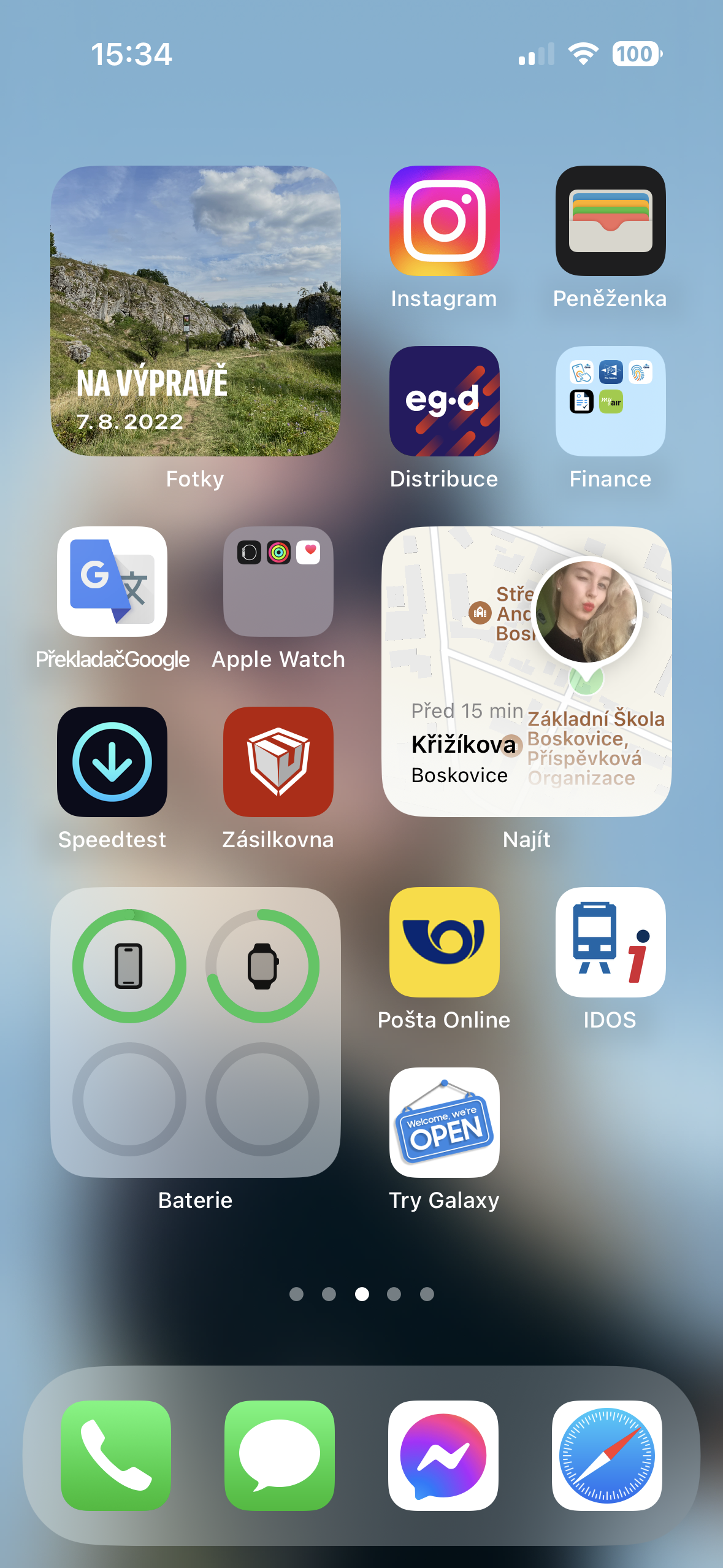
Task: Open the IDOS app
Action: (x=610, y=942)
